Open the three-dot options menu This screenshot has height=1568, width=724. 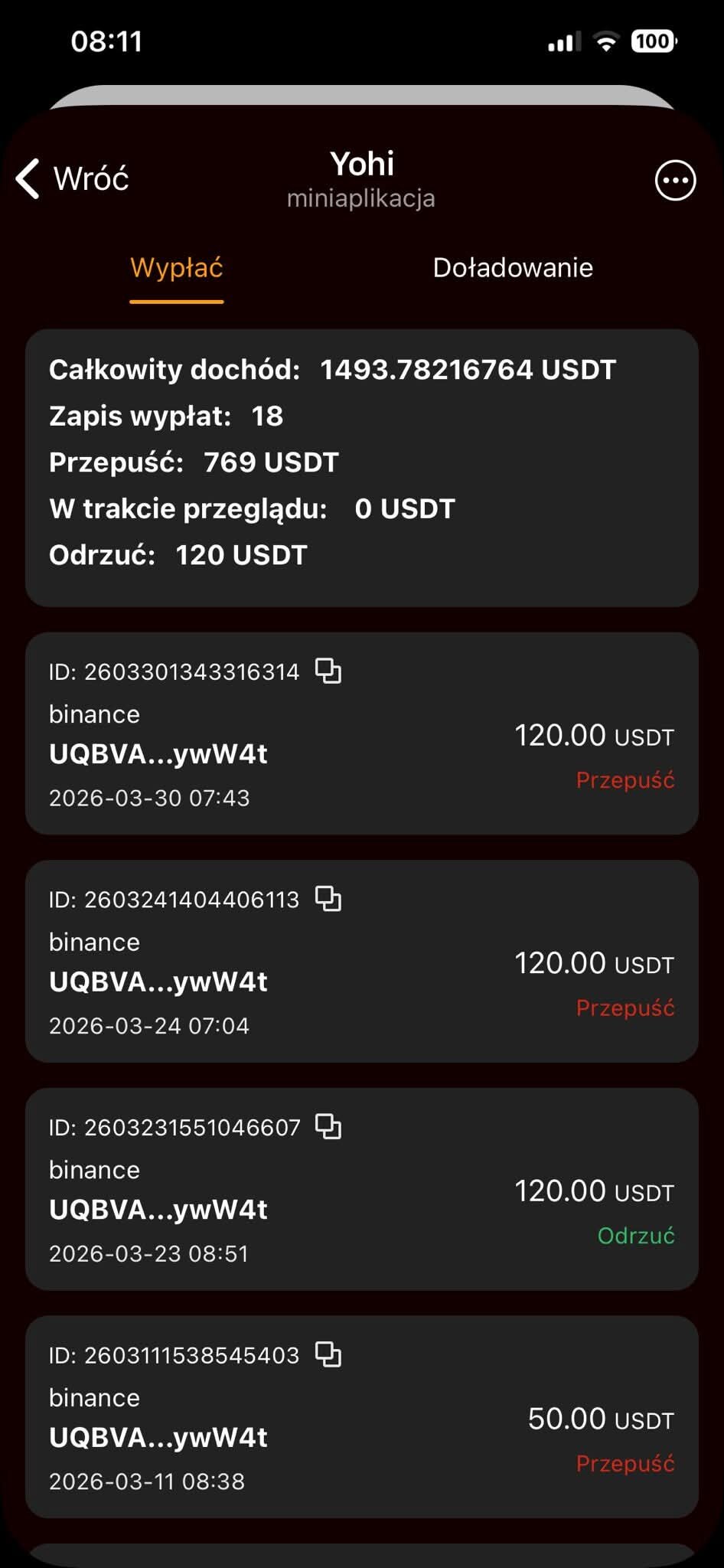pos(675,181)
